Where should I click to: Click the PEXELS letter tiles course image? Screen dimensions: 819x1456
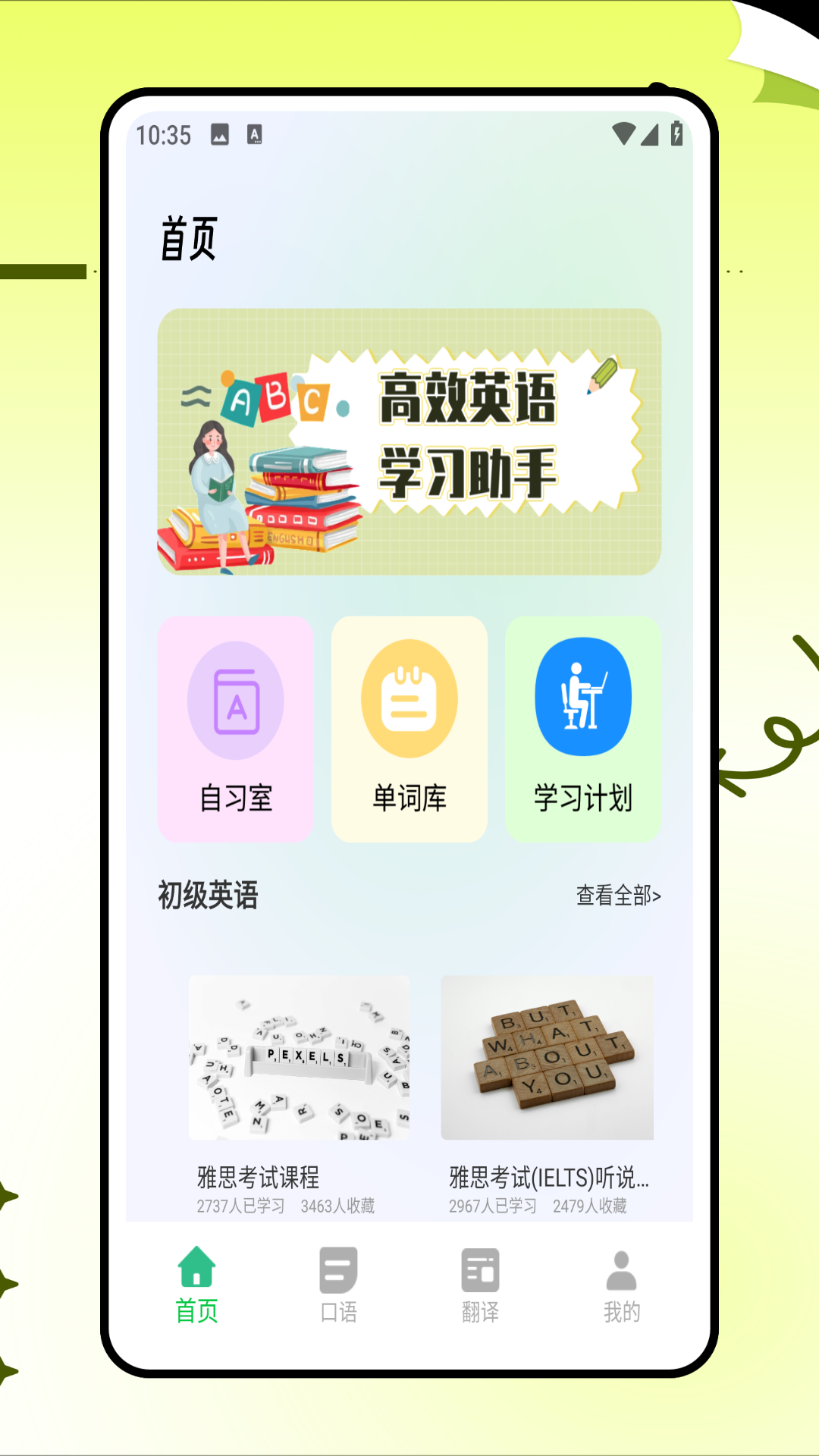coord(299,1059)
